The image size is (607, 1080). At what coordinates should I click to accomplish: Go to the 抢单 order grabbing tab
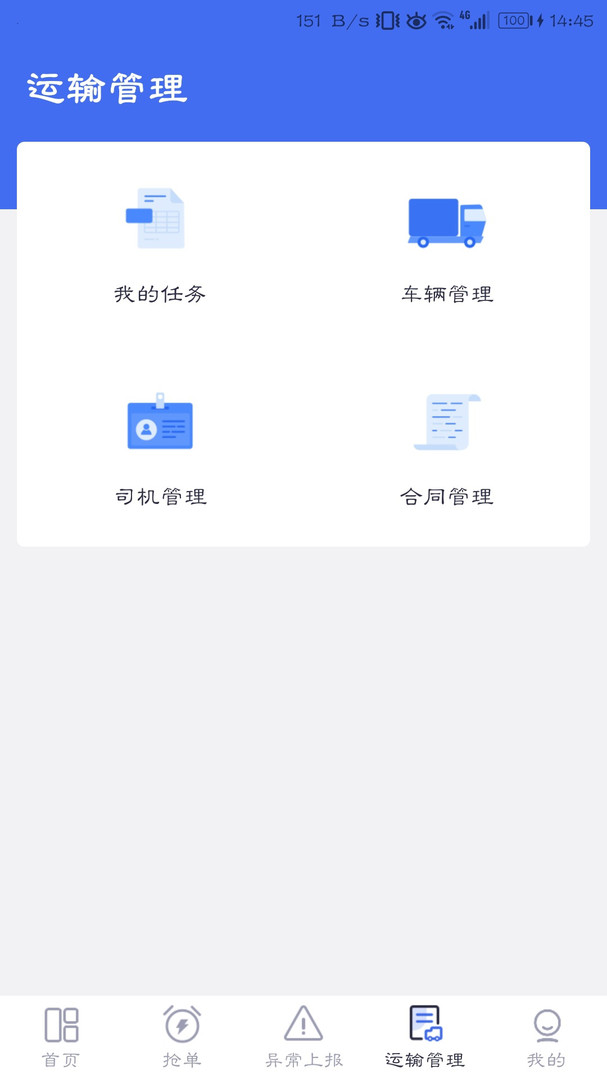click(x=182, y=1037)
